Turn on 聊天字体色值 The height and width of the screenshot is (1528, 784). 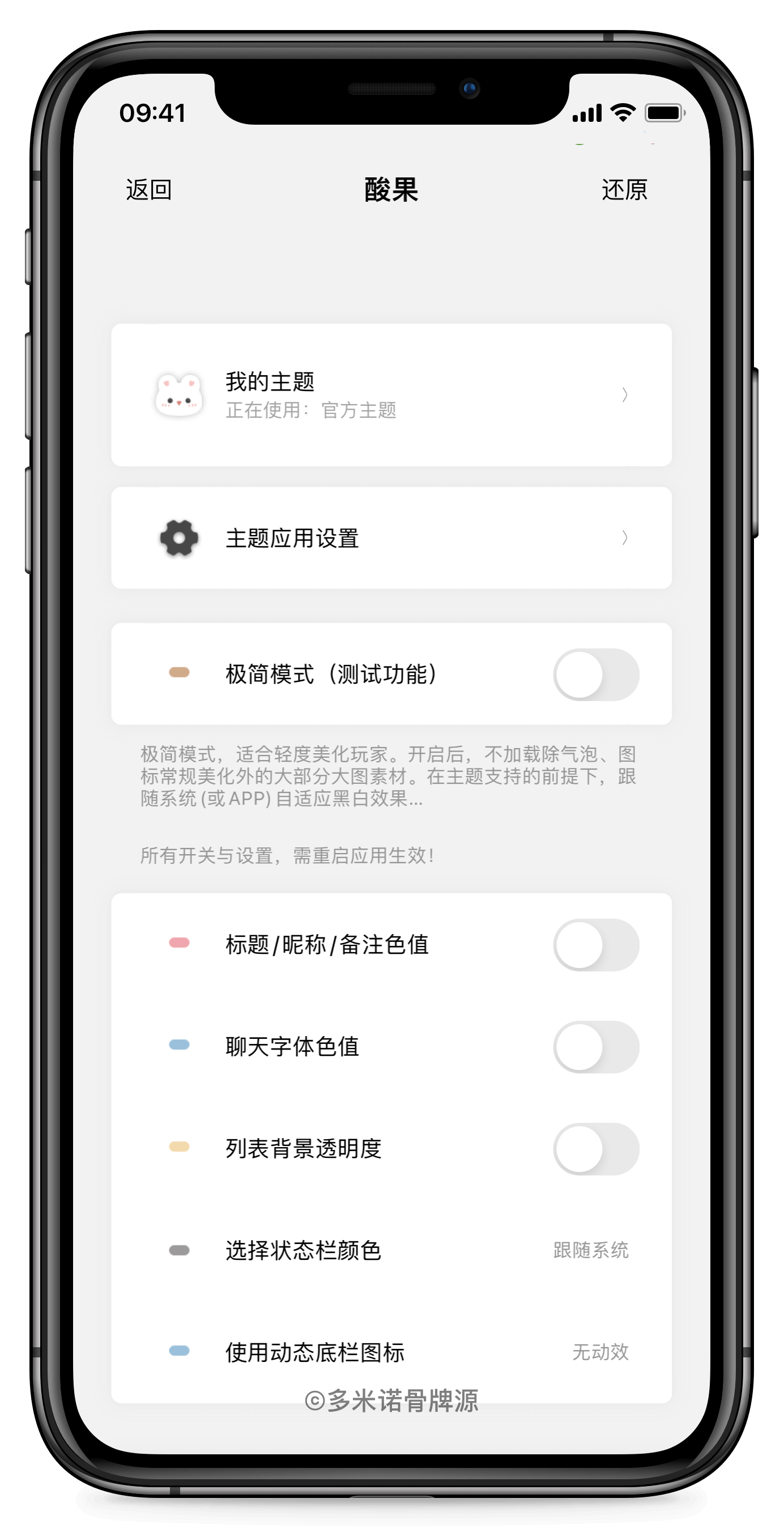point(595,1047)
